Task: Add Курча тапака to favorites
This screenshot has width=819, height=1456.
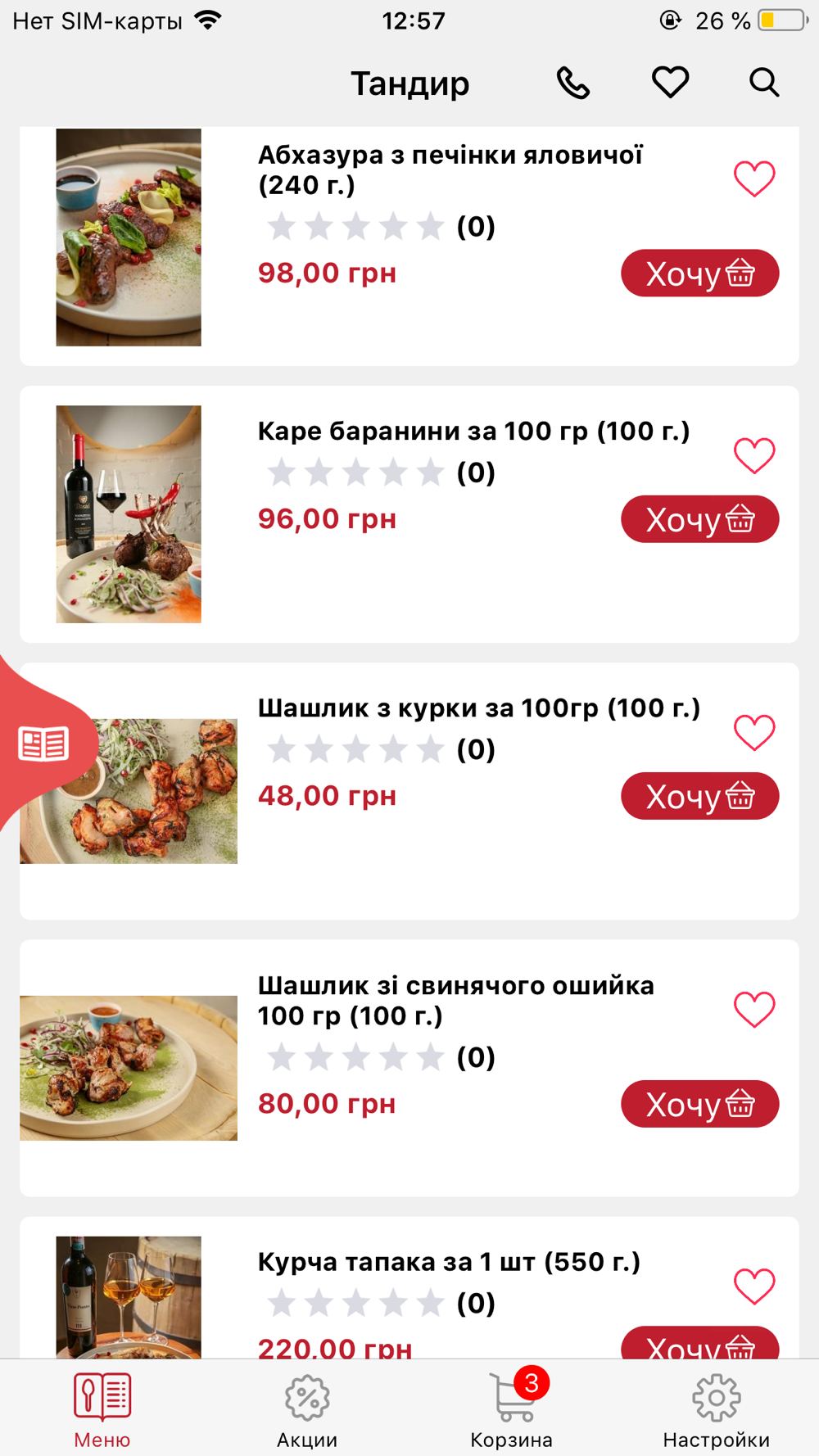Action: pos(753,1286)
